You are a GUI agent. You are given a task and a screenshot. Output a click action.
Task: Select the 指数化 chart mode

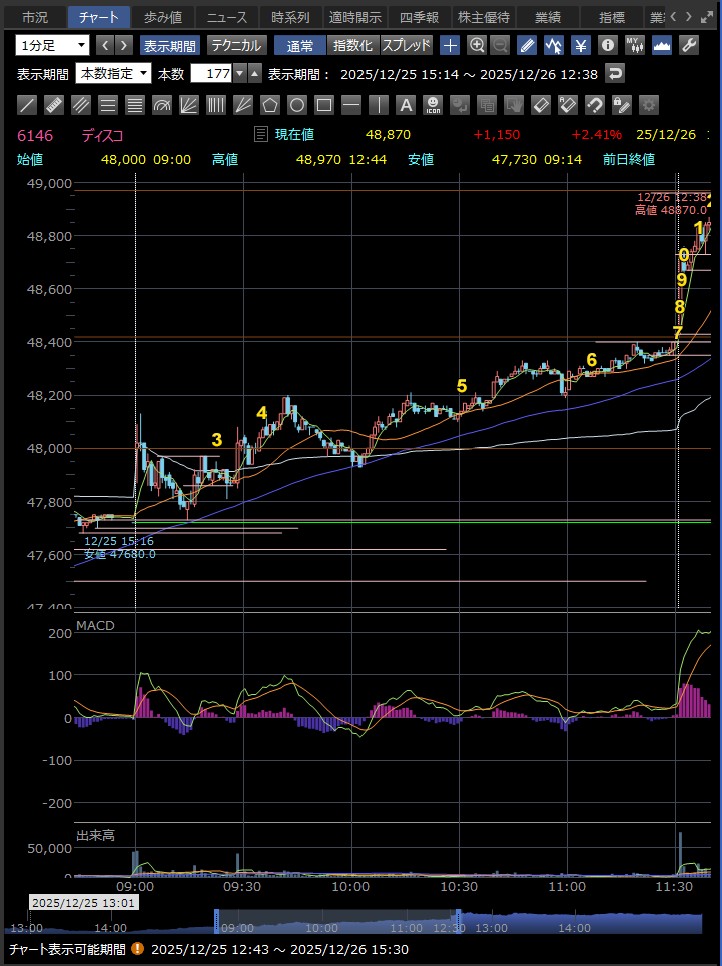point(352,45)
